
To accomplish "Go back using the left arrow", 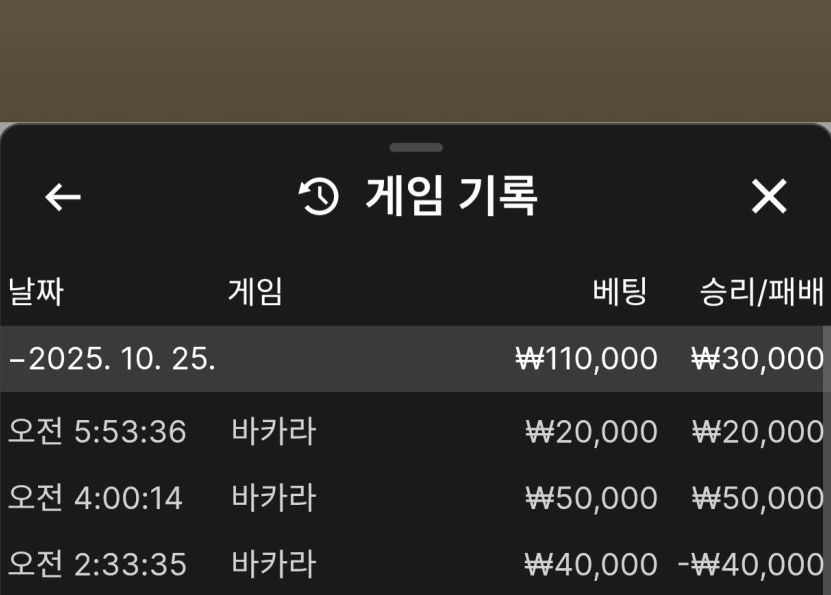I will 63,197.
